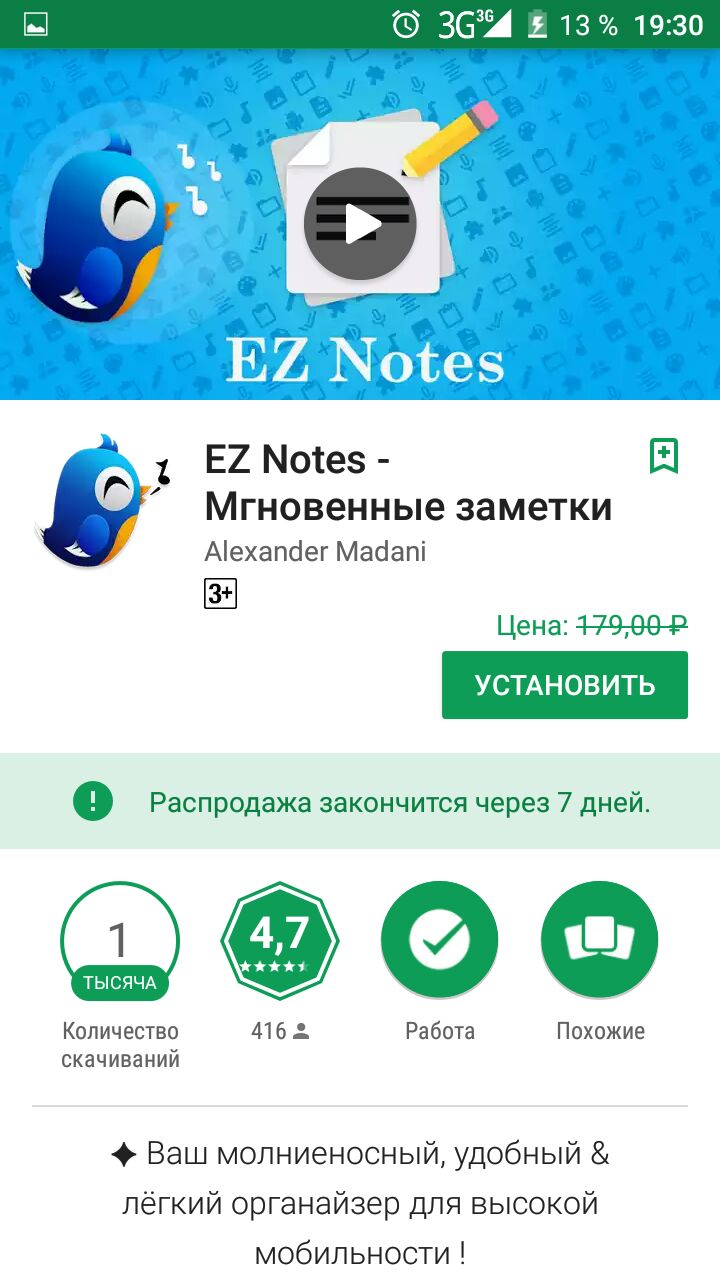The width and height of the screenshot is (720, 1280).
Task: Play the EZ Notes promo video
Action: [360, 223]
